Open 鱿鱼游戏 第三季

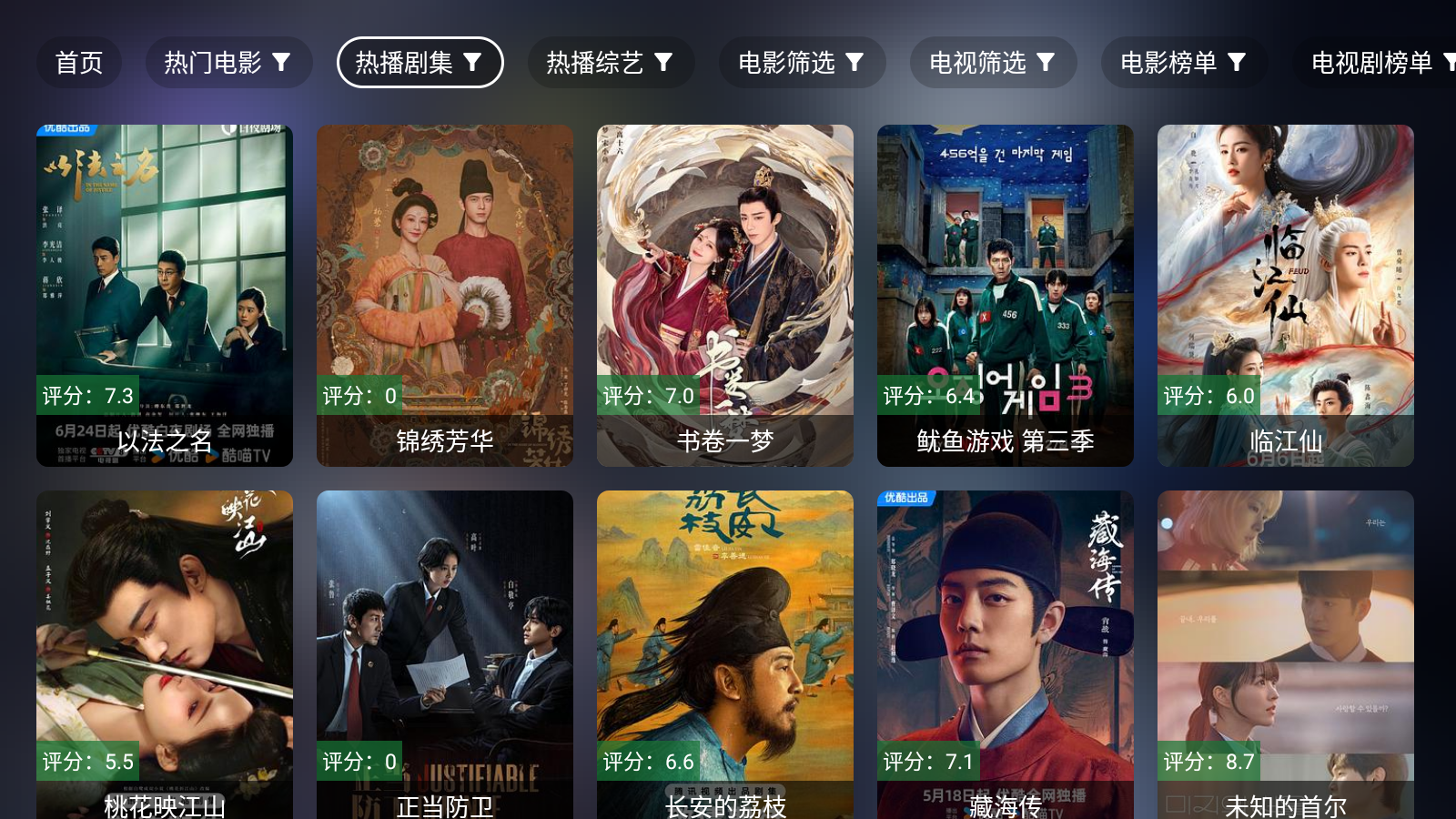(1006, 296)
